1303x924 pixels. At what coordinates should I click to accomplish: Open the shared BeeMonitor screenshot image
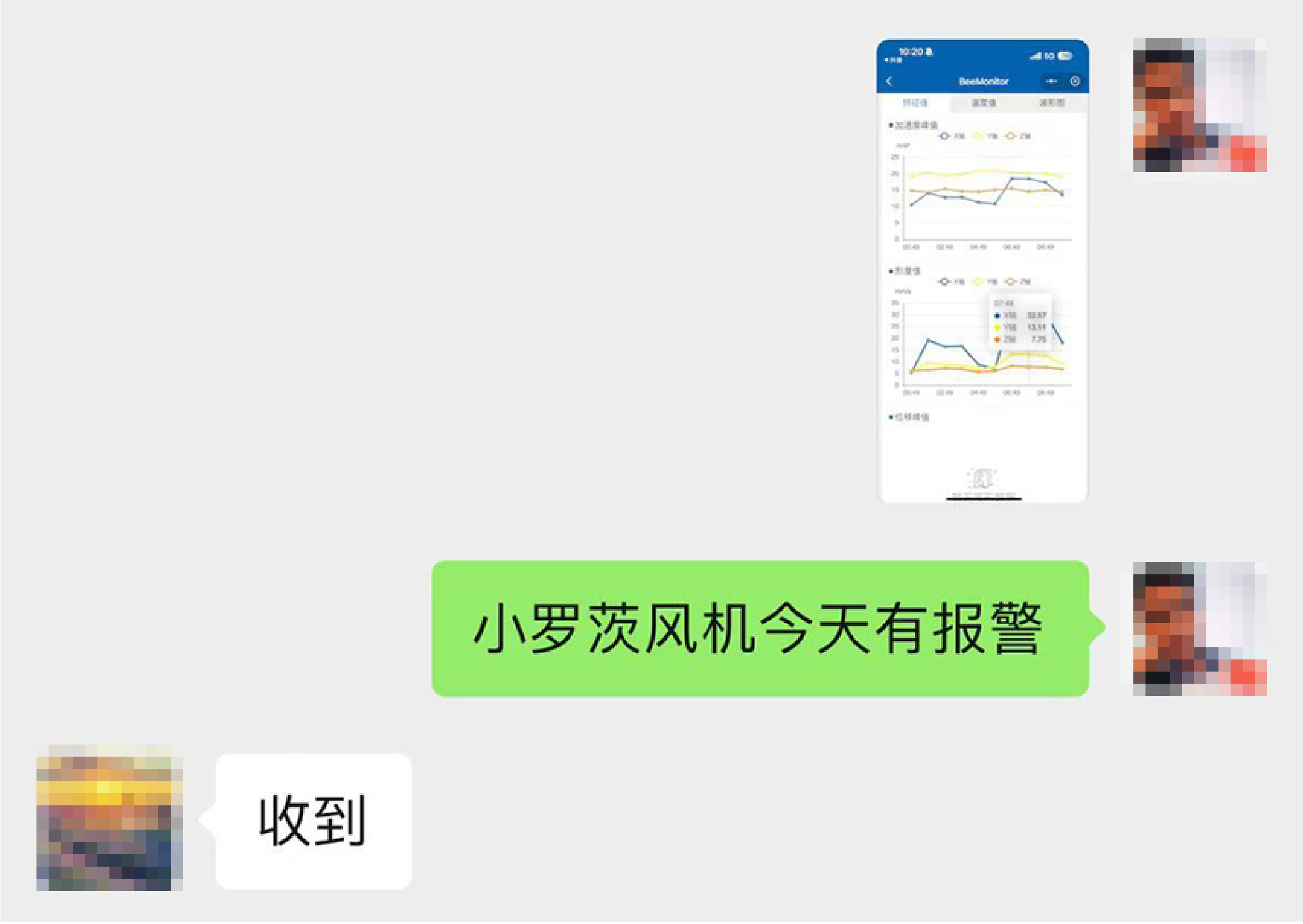[x=982, y=271]
